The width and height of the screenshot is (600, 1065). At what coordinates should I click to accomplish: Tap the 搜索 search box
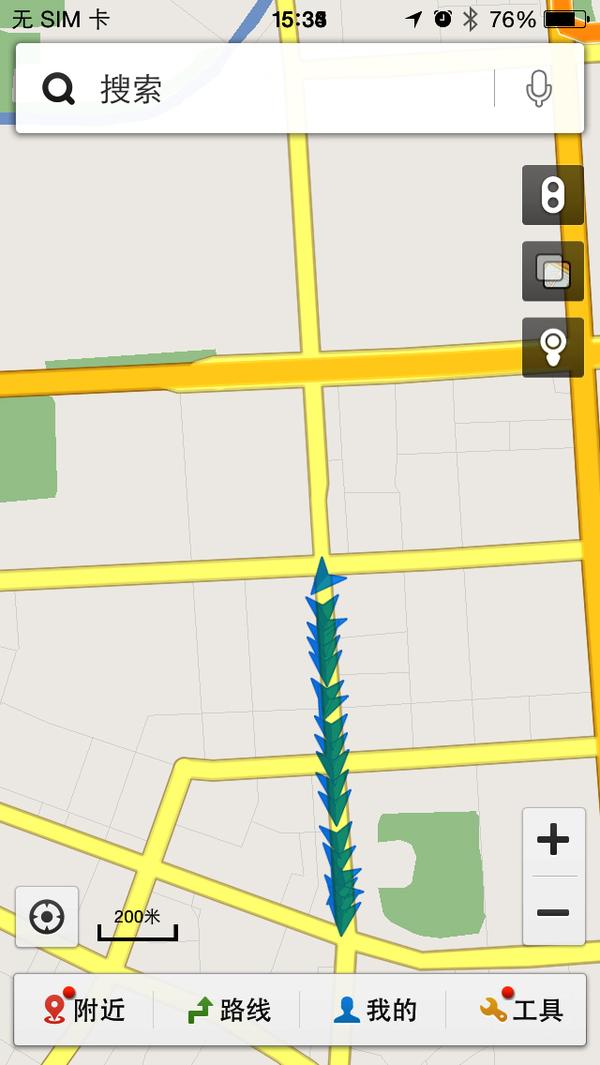(x=255, y=88)
